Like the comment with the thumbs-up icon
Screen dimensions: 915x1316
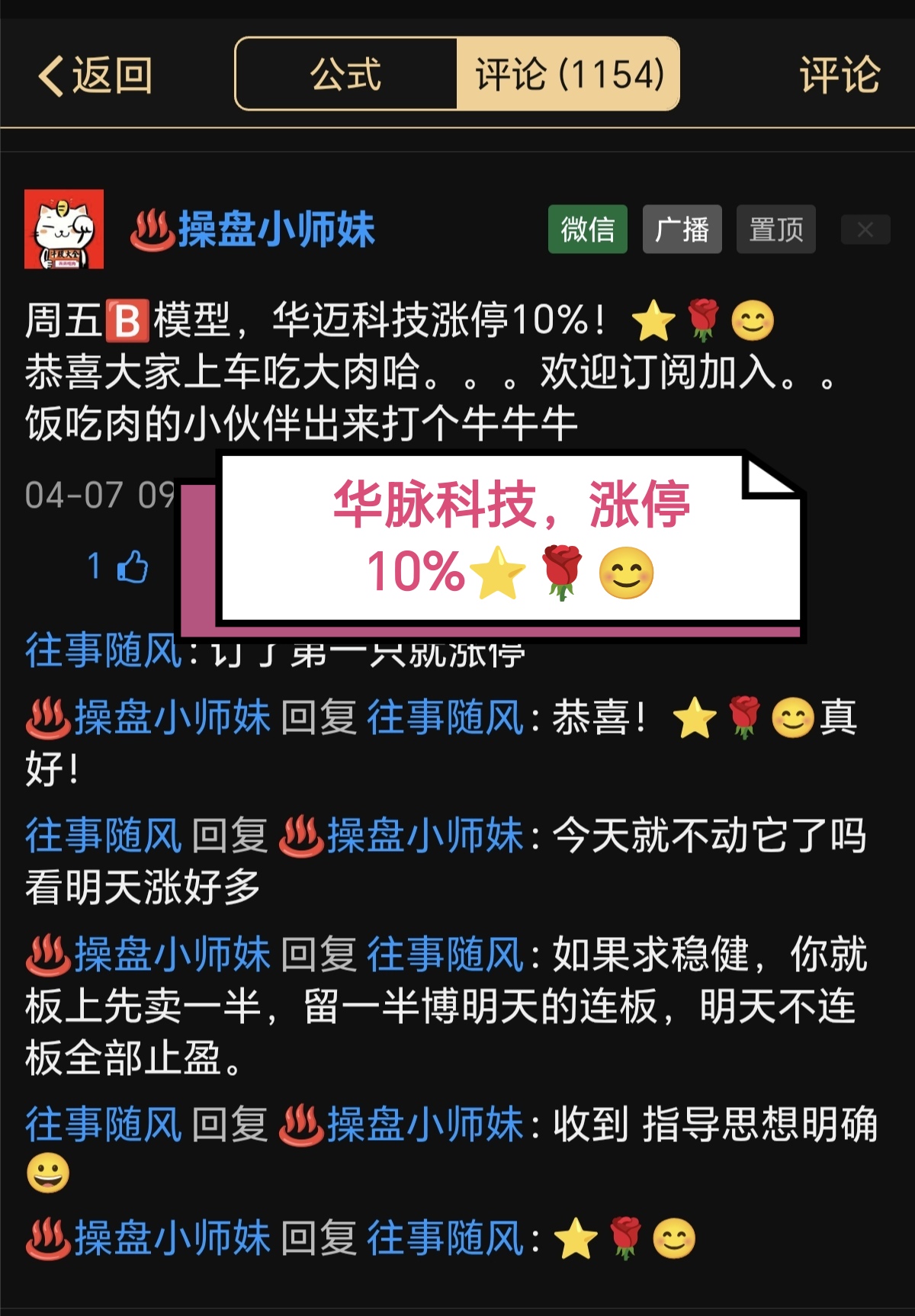(132, 567)
